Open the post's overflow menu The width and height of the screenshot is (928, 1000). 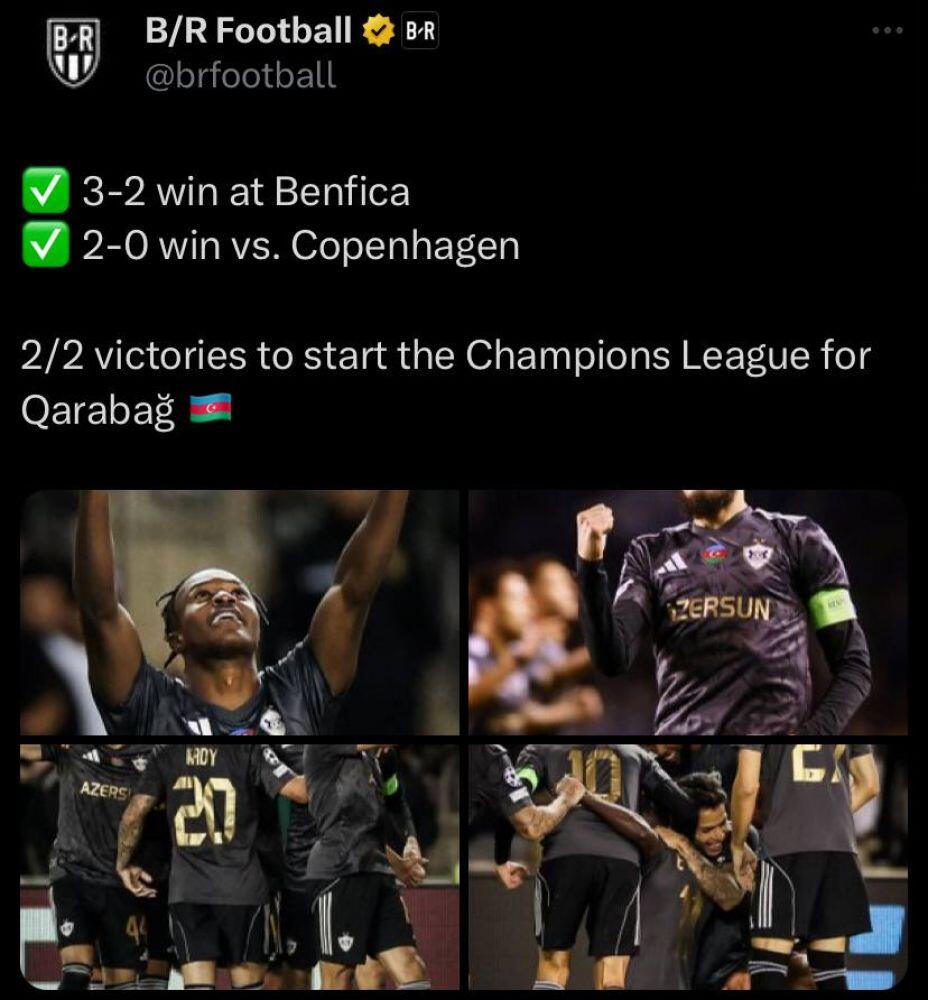click(886, 31)
